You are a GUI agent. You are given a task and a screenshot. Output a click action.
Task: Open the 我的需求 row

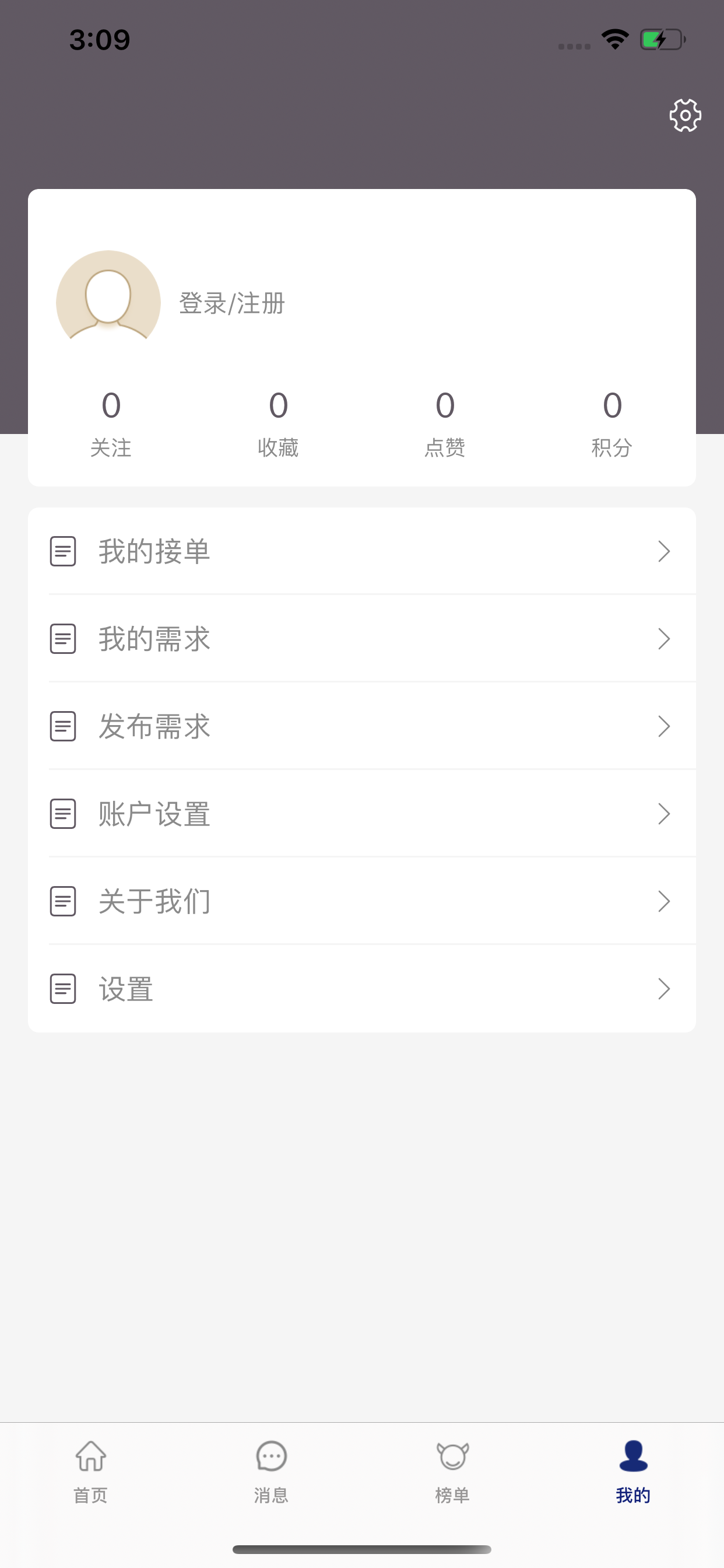pyautogui.click(x=361, y=639)
